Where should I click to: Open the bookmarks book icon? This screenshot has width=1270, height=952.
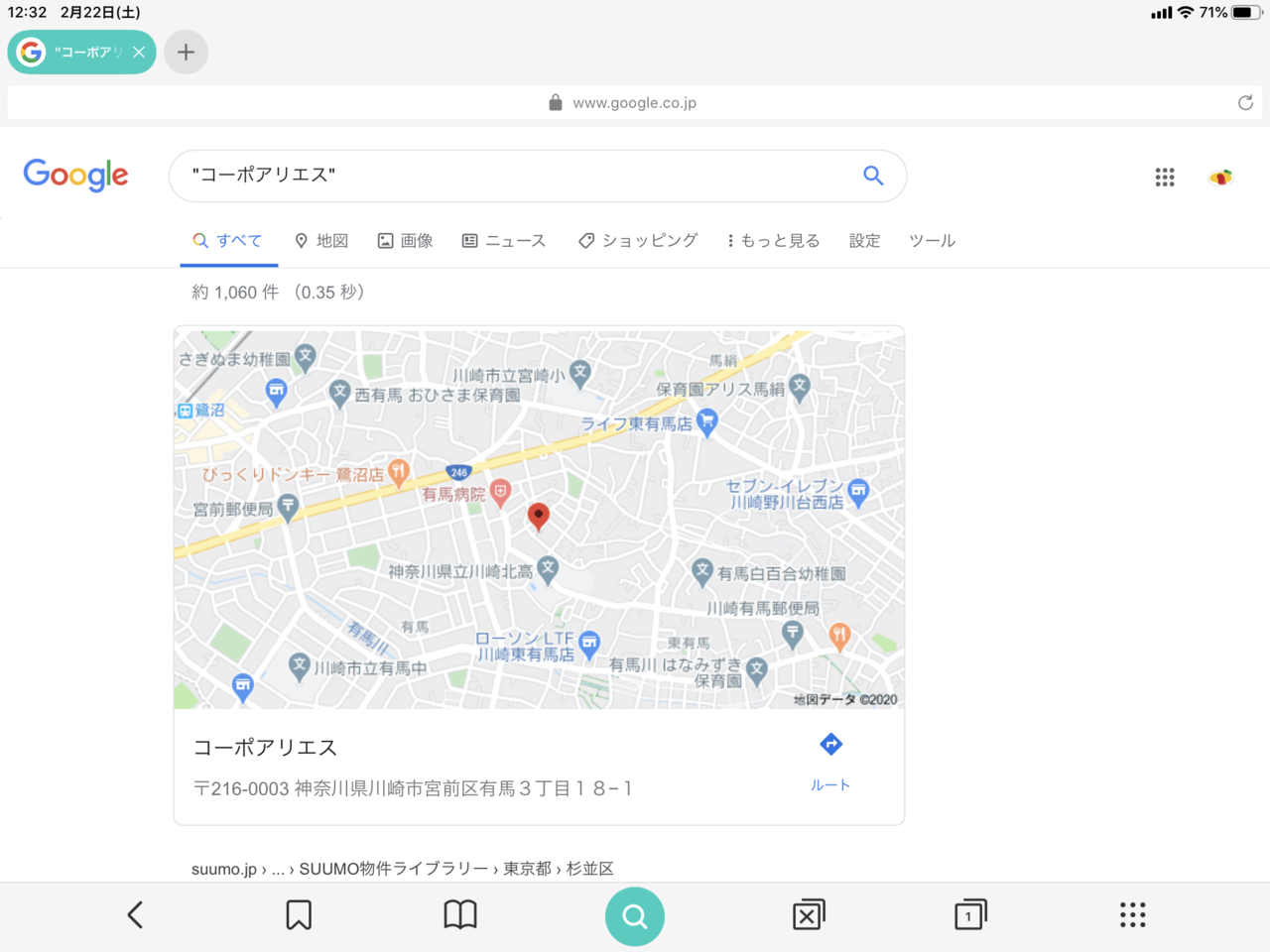click(x=460, y=914)
